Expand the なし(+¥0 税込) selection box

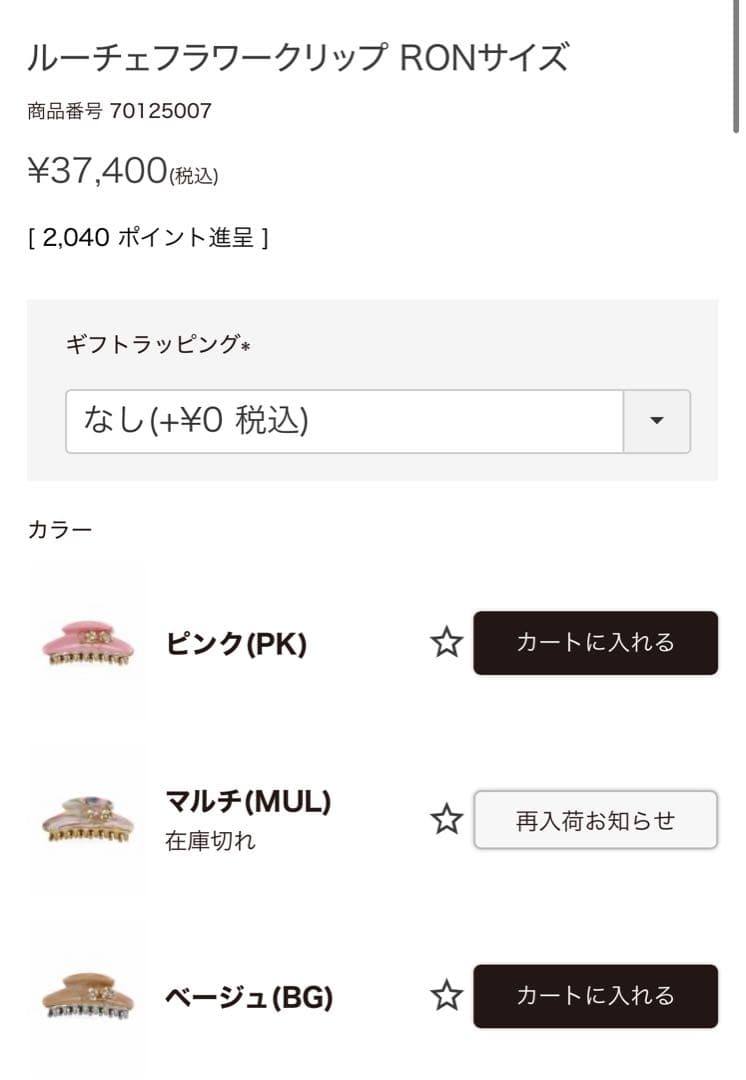pyautogui.click(x=350, y=421)
